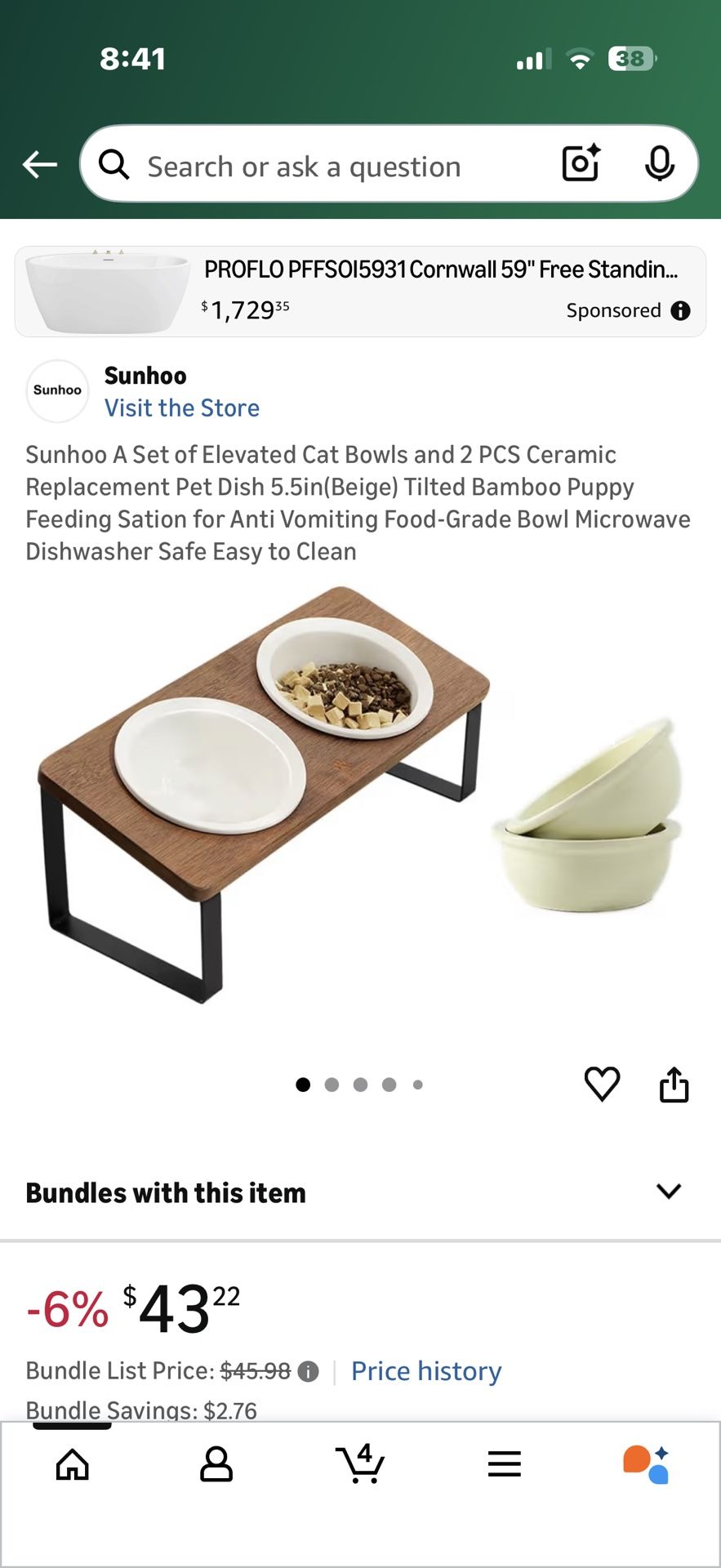This screenshot has width=721, height=1568.
Task: Tap the magnifying glass in the search bar
Action: [x=115, y=165]
